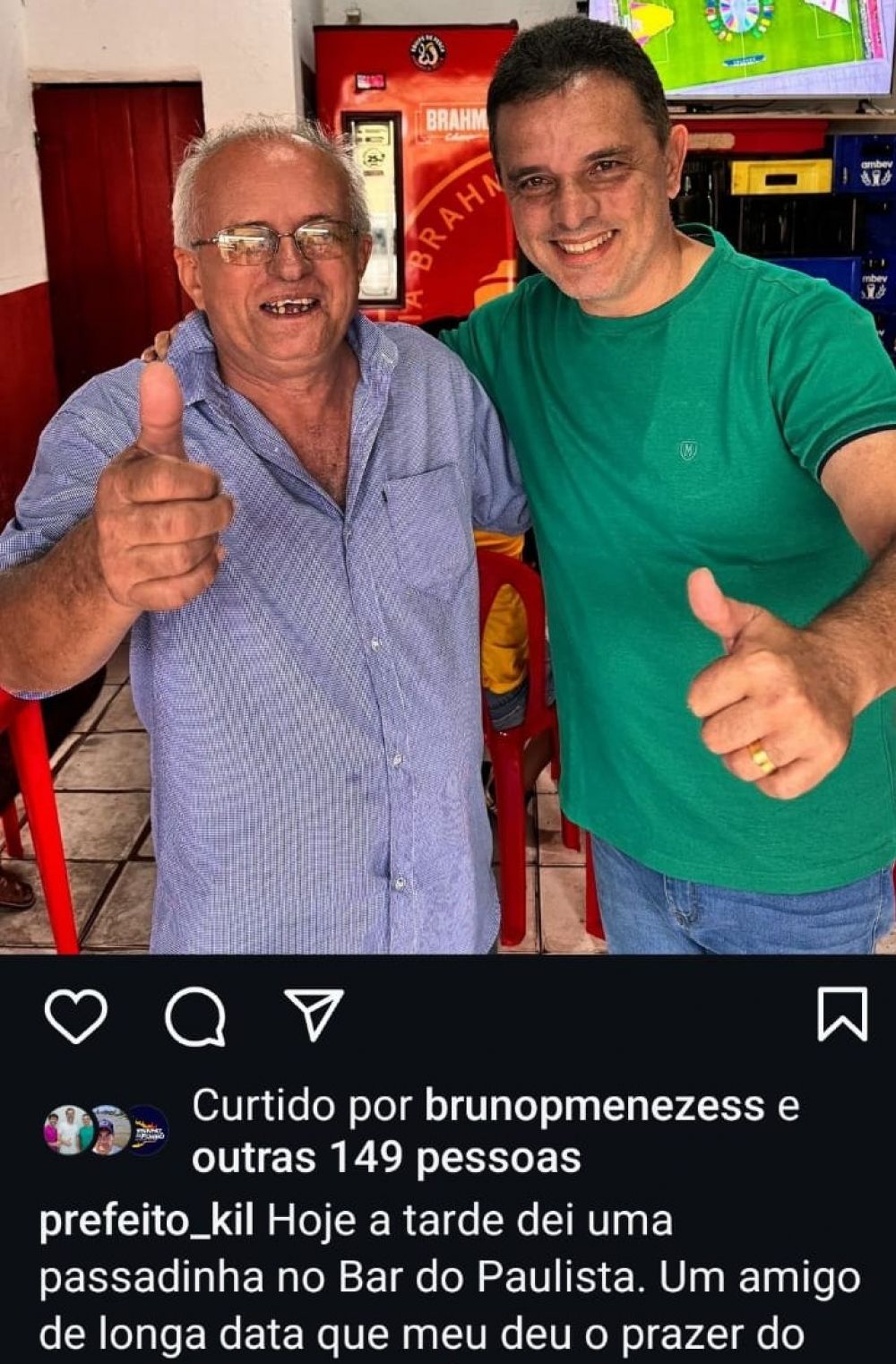Share the post via paper plane icon
This screenshot has width=896, height=1364.
[314, 1014]
